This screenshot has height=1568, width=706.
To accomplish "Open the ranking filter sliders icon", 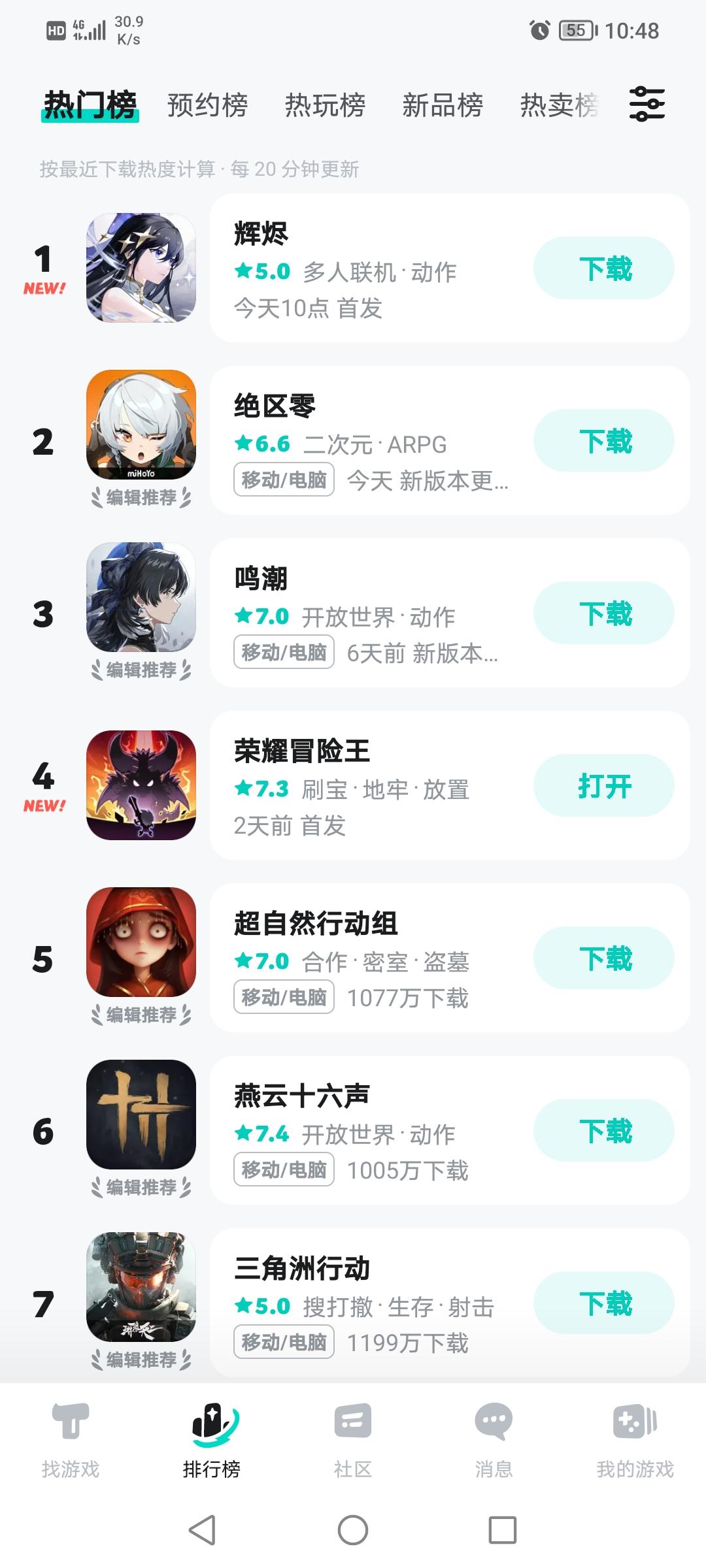I will coord(647,105).
